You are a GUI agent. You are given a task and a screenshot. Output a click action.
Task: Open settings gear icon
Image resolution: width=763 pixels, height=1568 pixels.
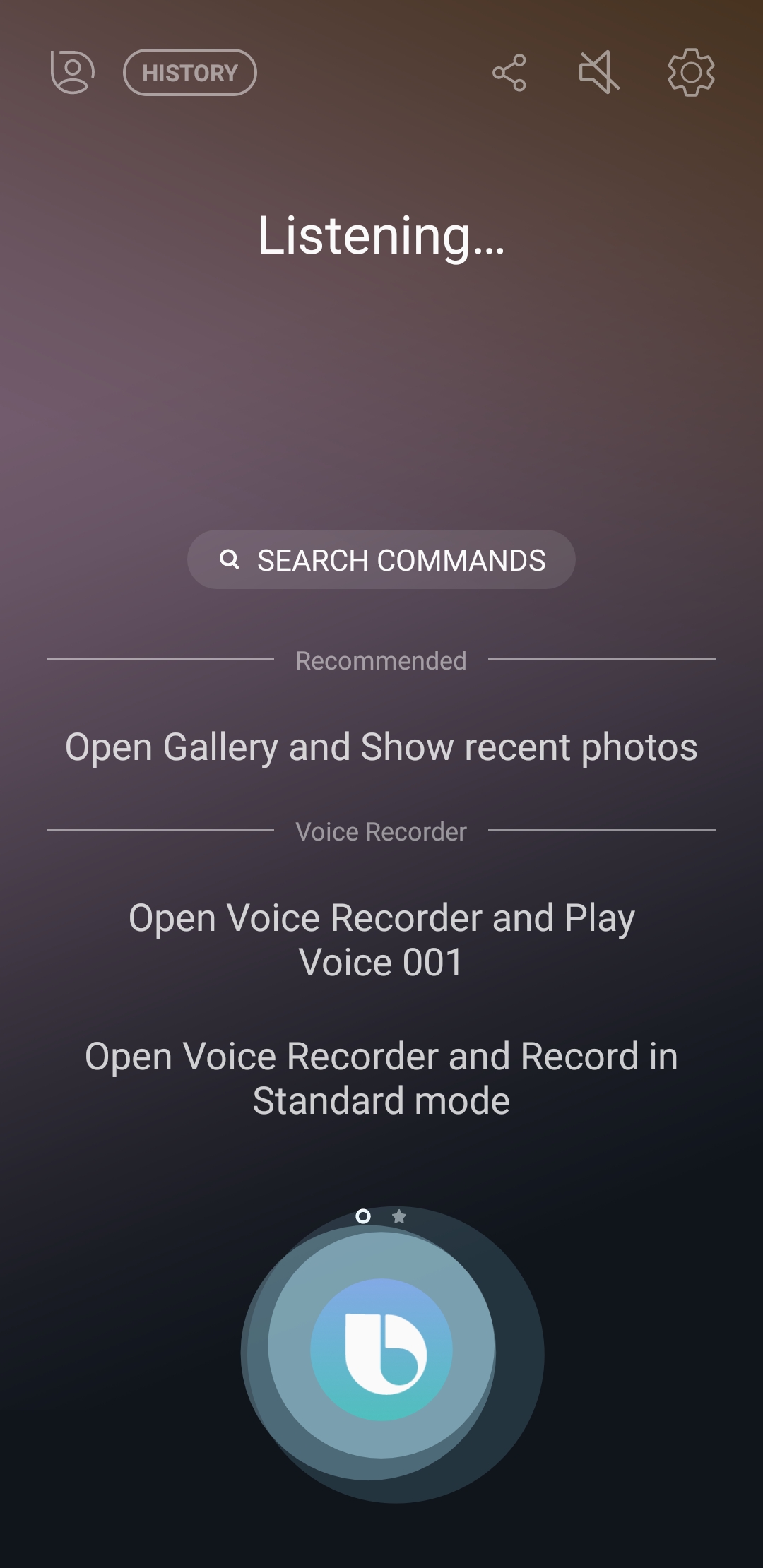691,72
